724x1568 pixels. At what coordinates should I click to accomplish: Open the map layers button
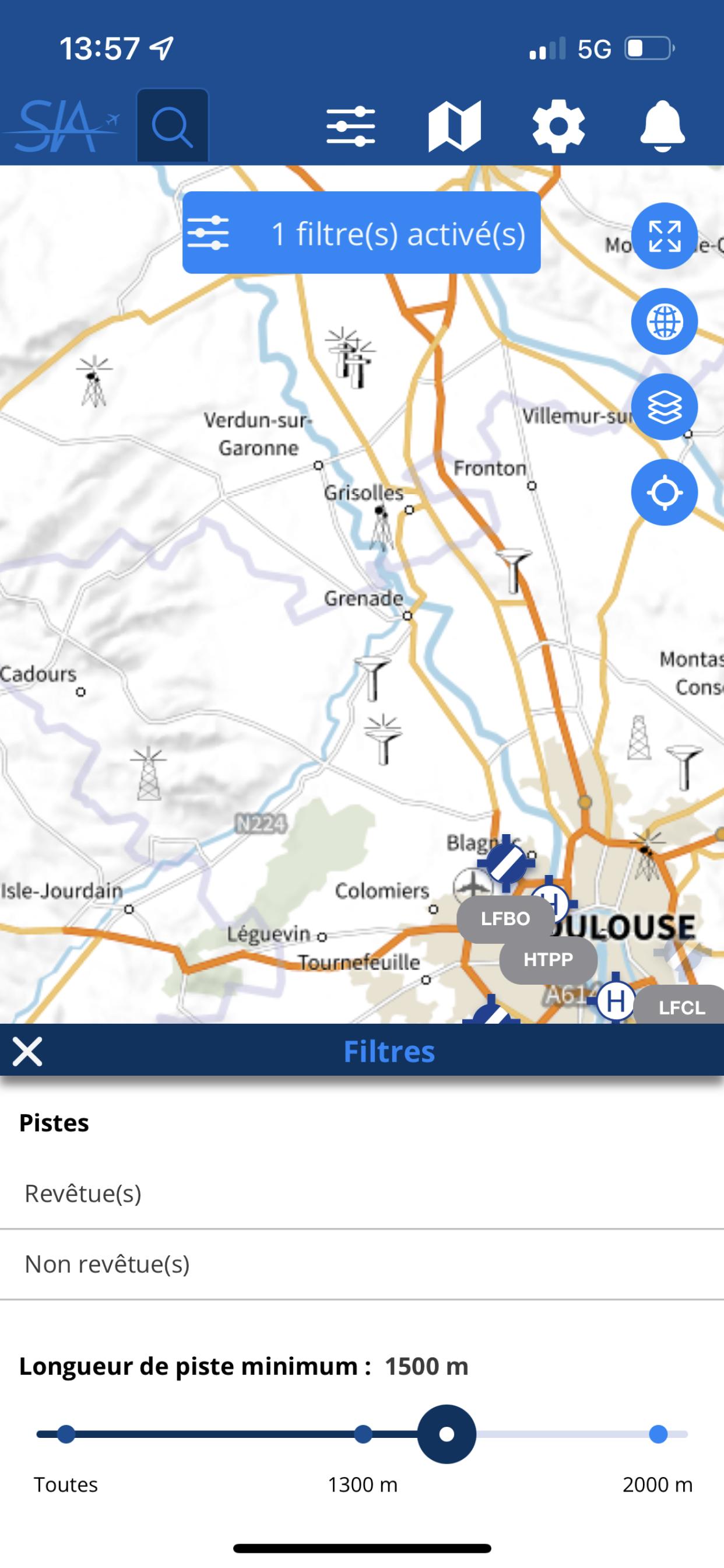tap(665, 407)
